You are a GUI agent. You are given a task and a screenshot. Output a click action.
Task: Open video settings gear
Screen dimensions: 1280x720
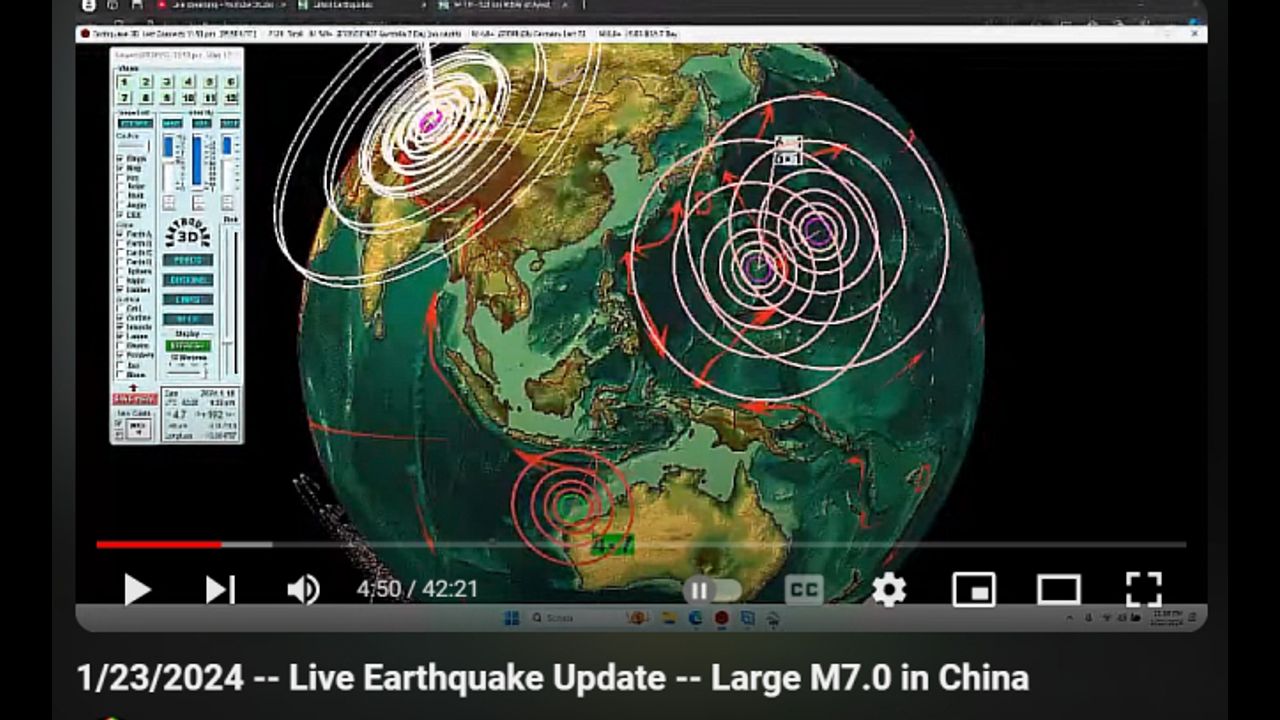(x=888, y=589)
